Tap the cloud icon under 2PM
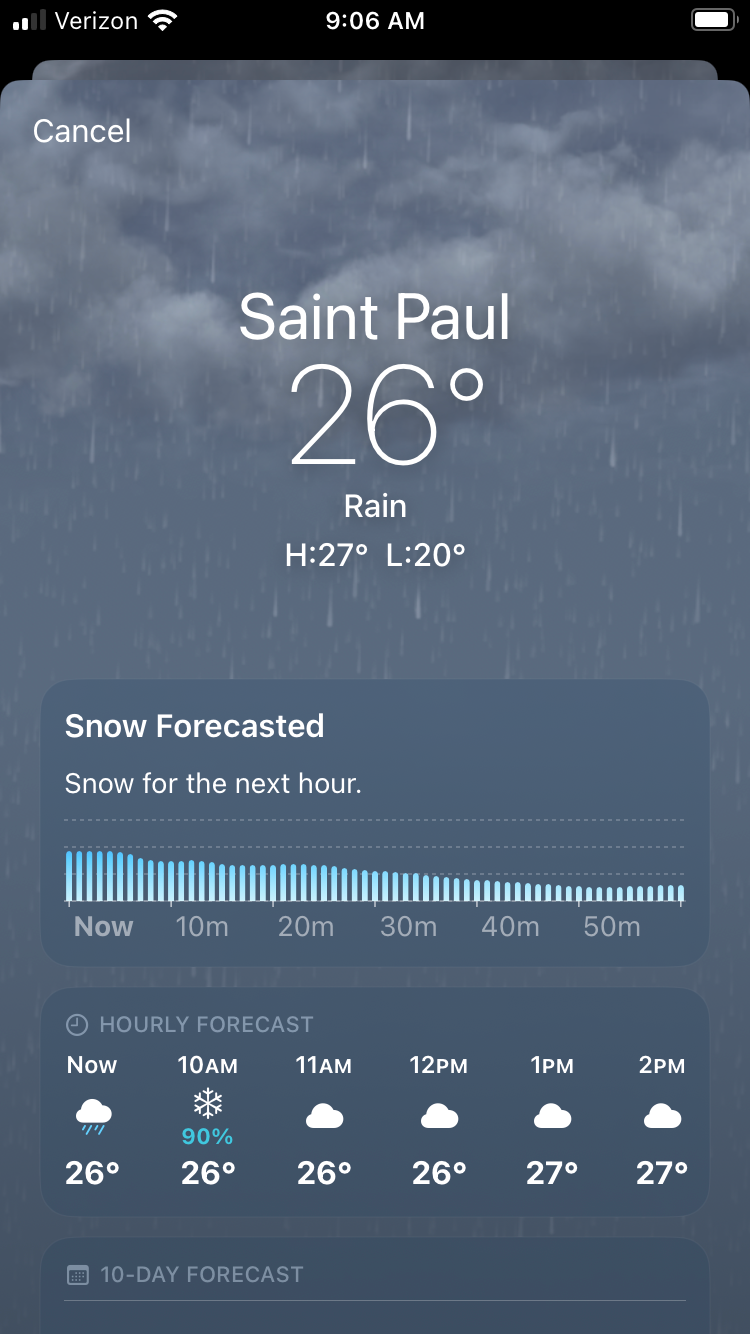 click(x=662, y=1113)
